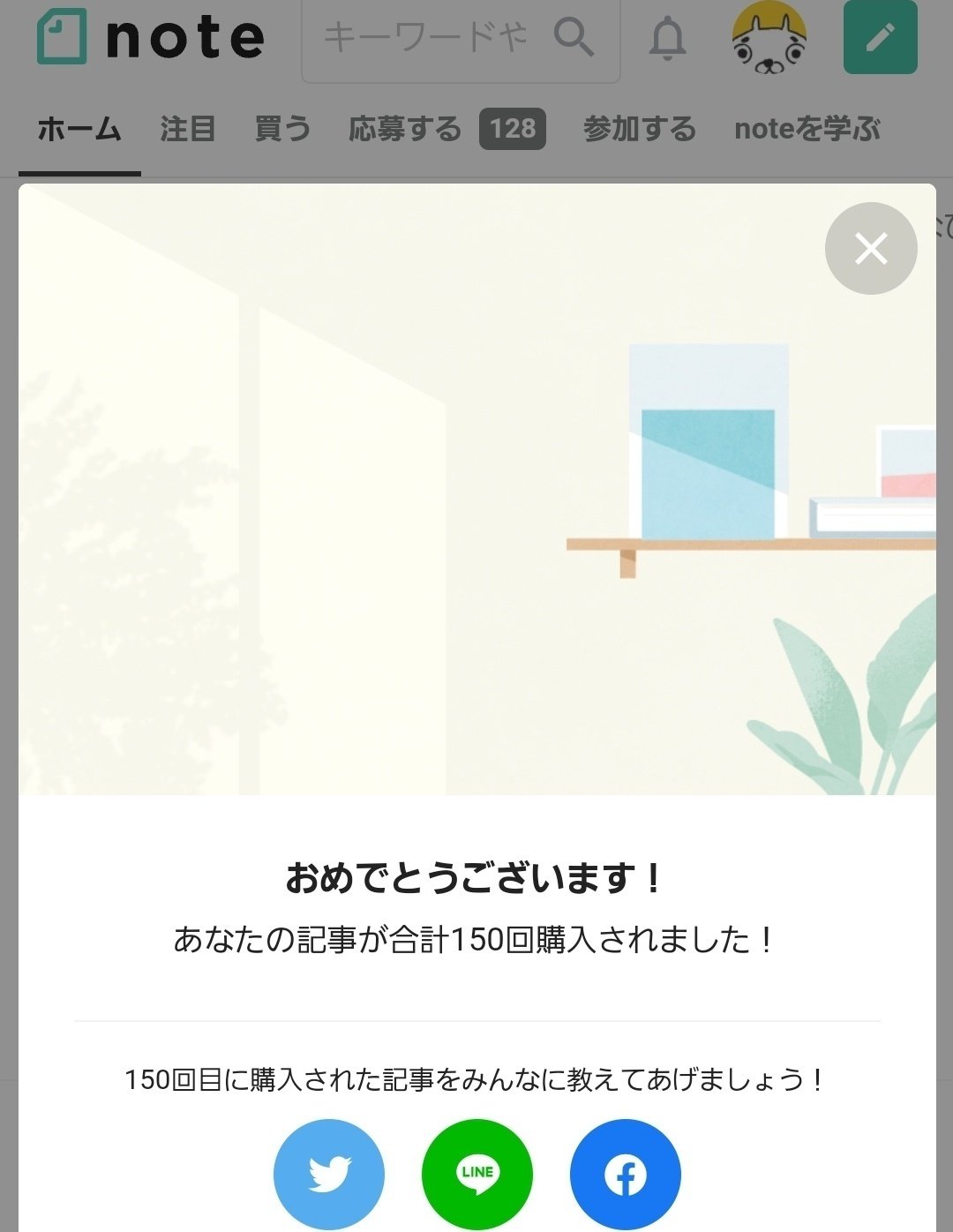Click the search magnifier icon
The height and width of the screenshot is (1232, 953).
coord(574,37)
